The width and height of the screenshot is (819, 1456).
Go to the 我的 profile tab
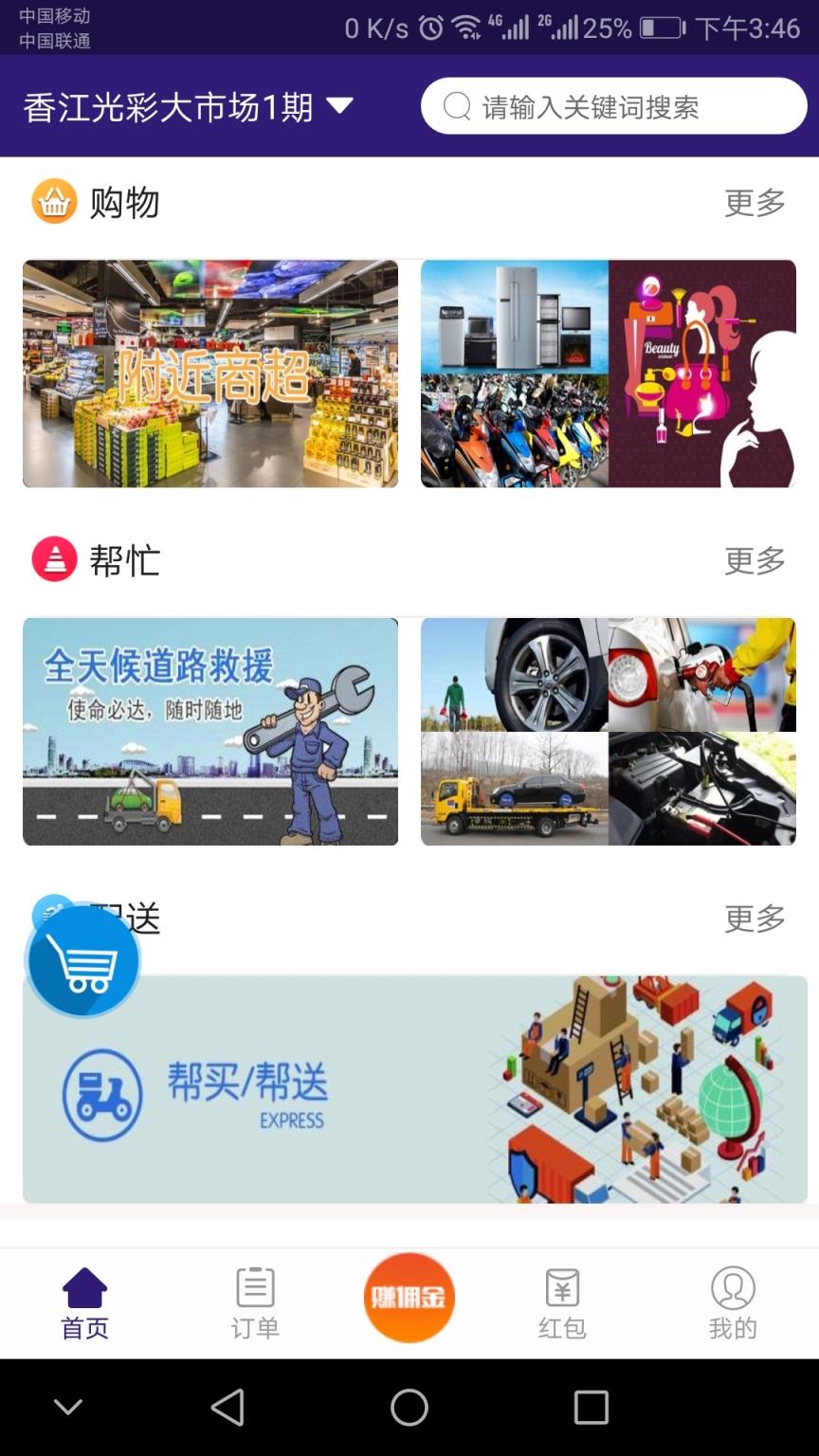(733, 1303)
